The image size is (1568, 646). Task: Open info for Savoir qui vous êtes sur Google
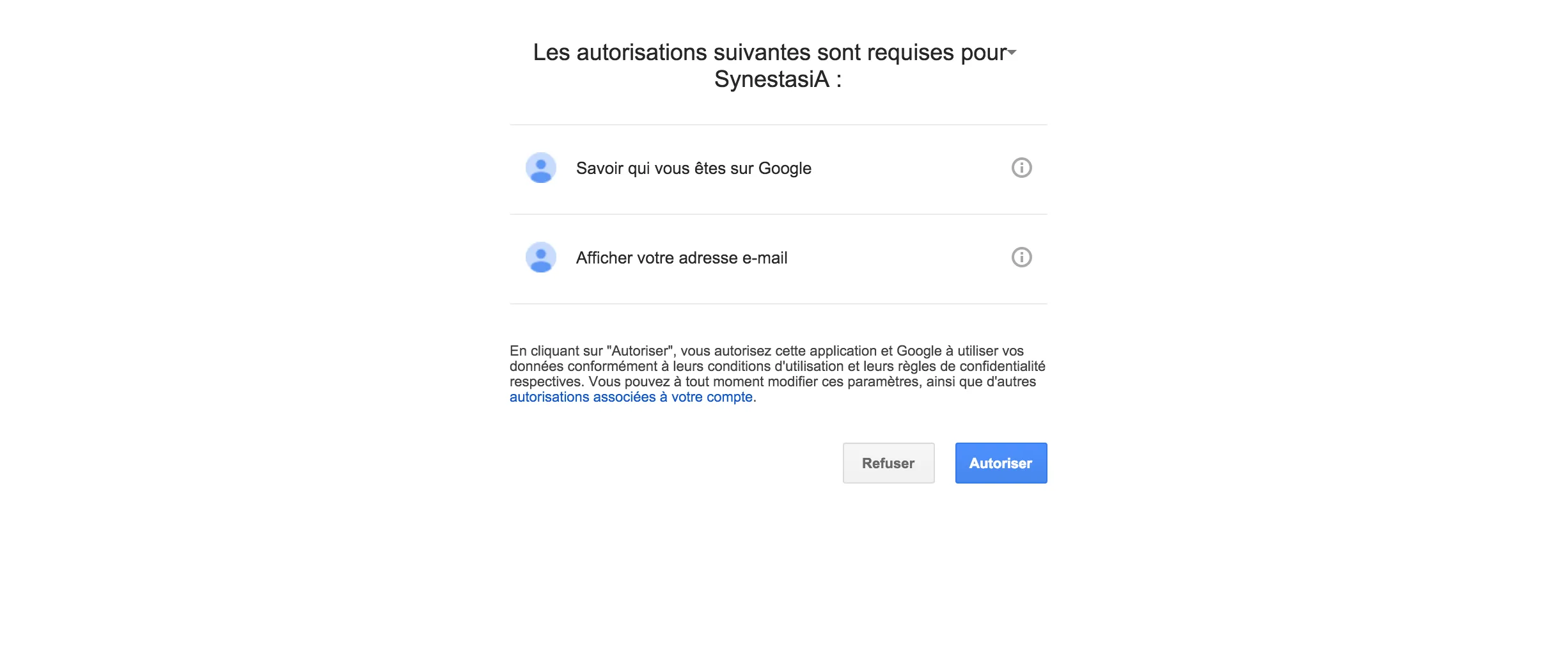point(1021,168)
